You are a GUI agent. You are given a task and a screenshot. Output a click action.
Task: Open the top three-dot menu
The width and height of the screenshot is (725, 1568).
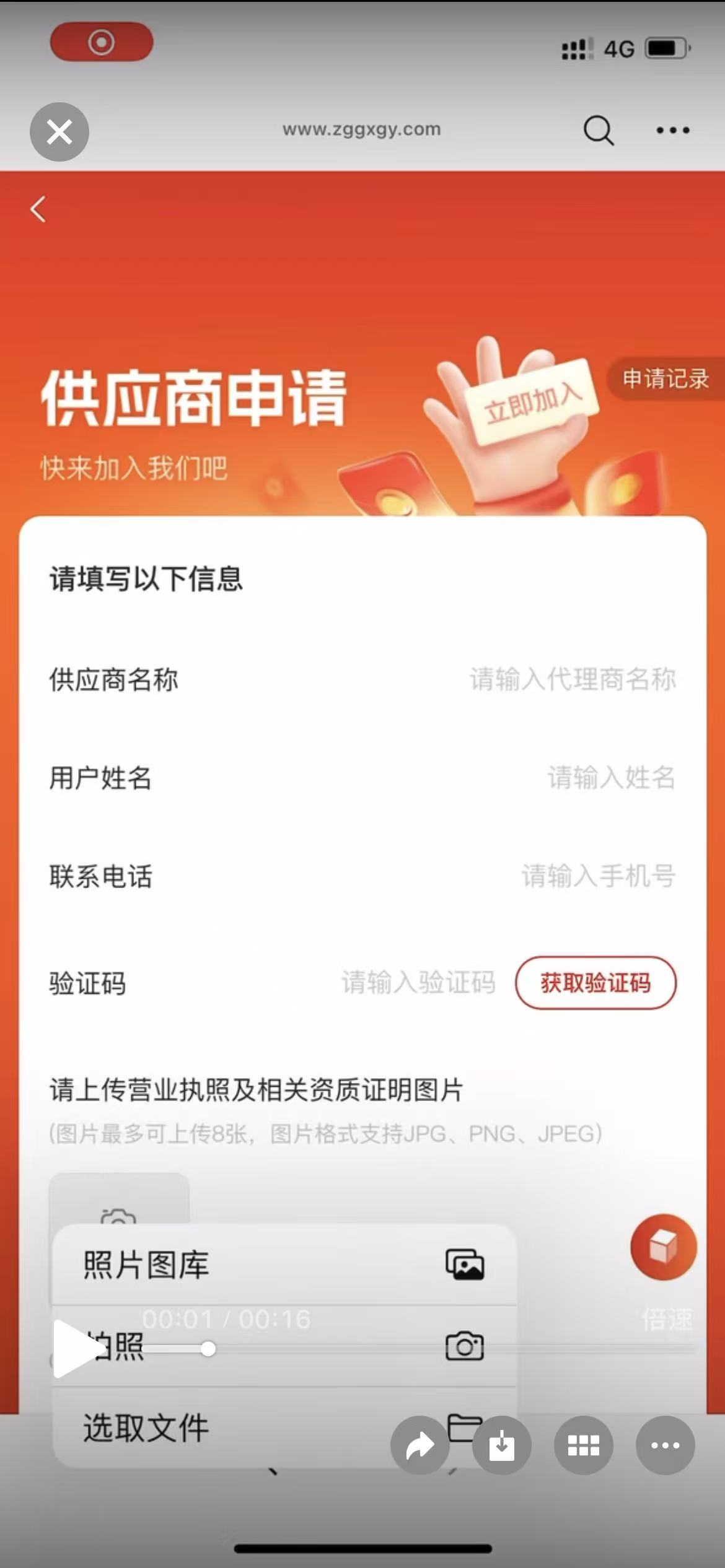click(x=672, y=130)
